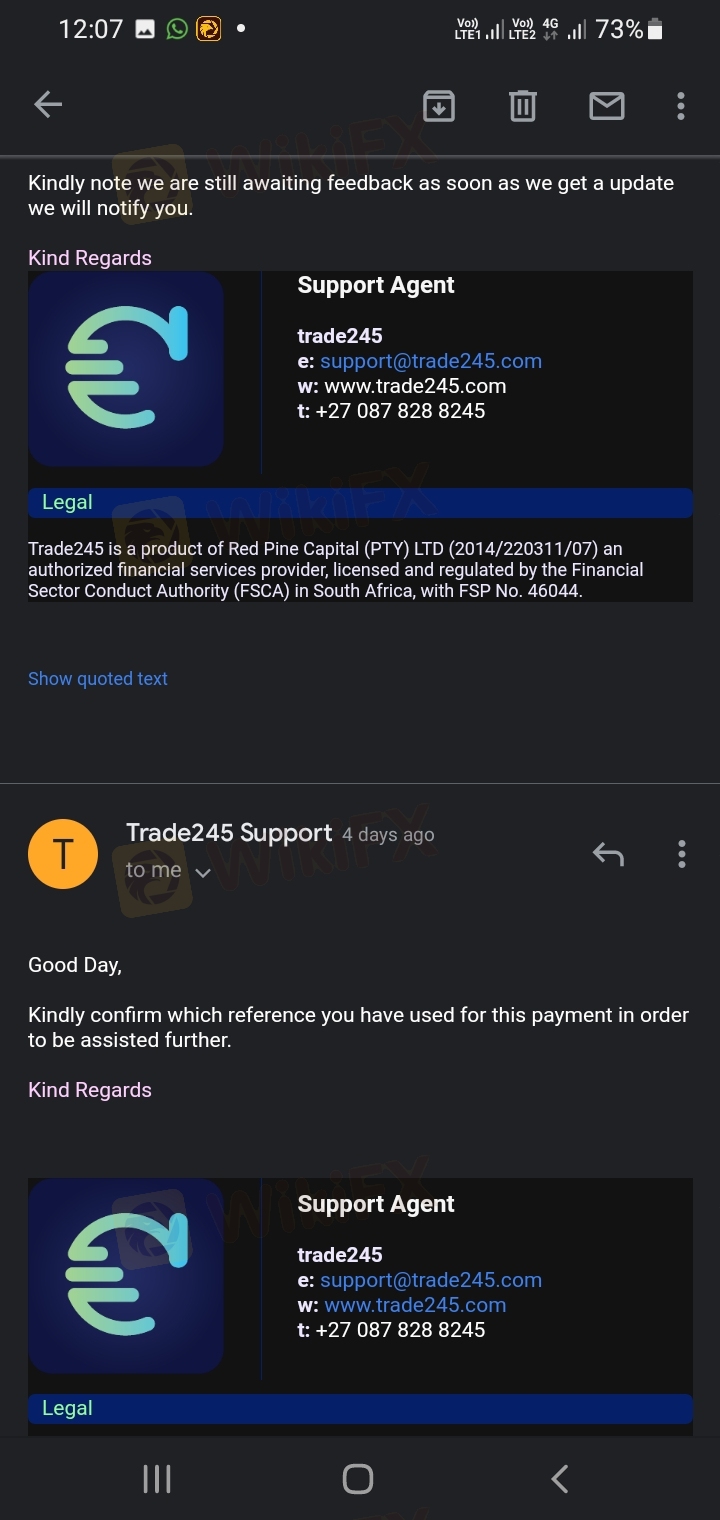Mark the conversation as unread

(x=607, y=105)
